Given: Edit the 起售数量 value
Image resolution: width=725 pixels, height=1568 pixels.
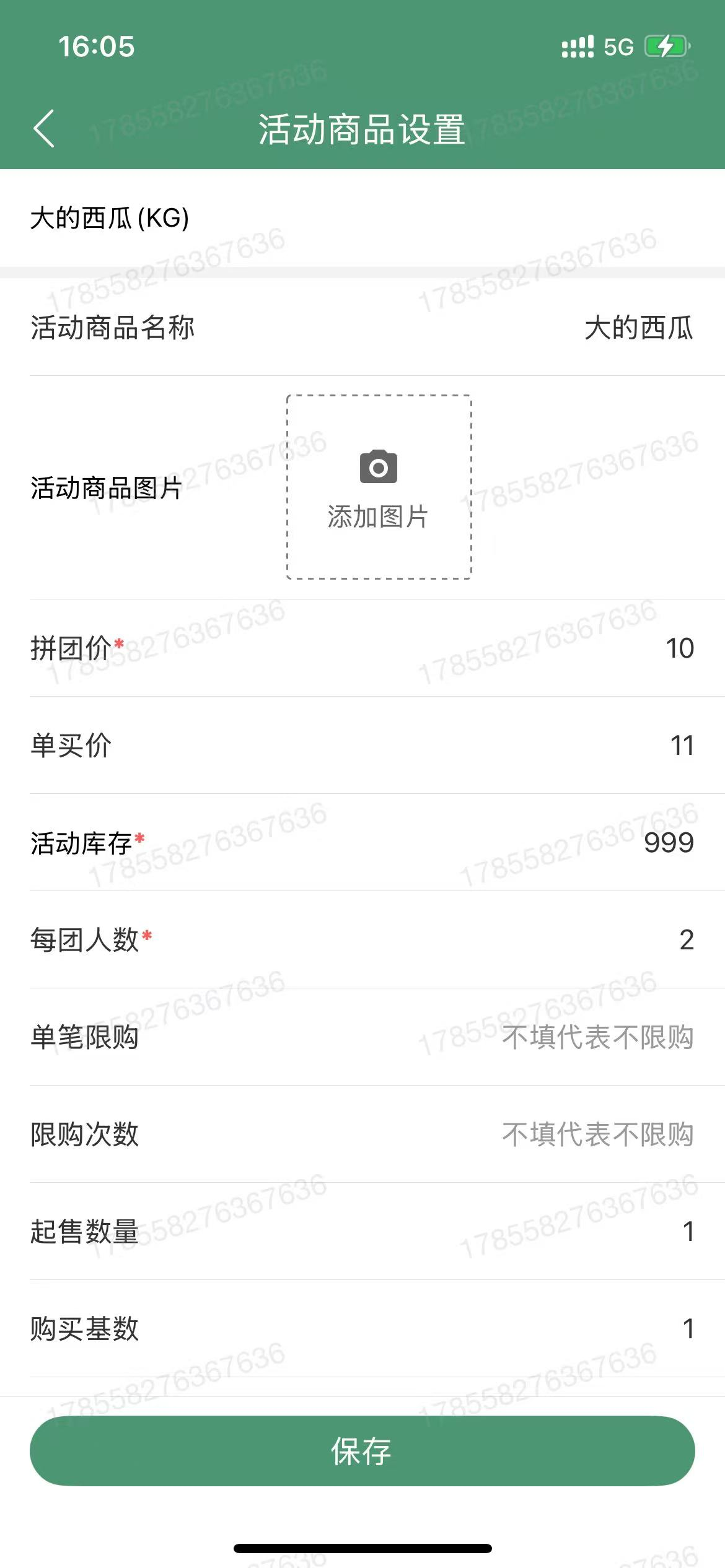Looking at the screenshot, I should (687, 1231).
